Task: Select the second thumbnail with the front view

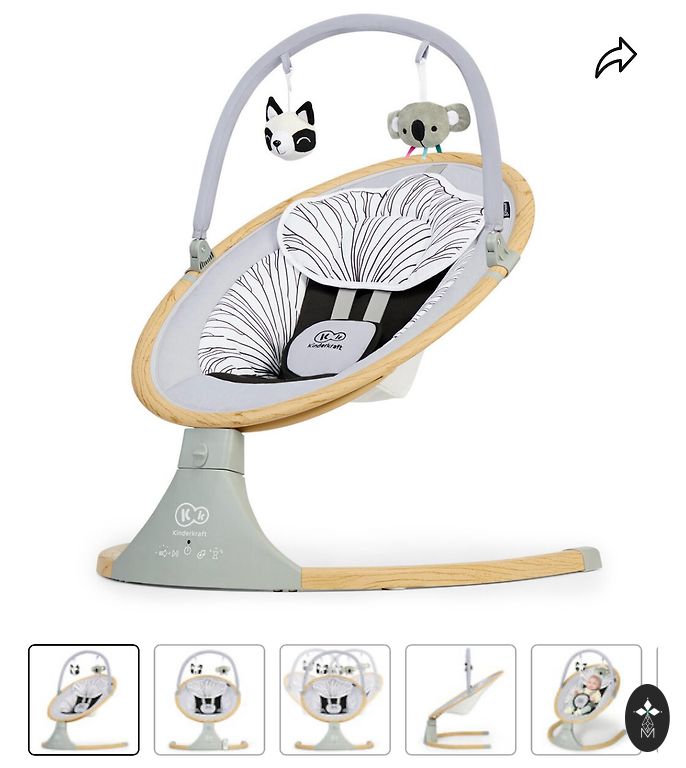Action: [209, 699]
